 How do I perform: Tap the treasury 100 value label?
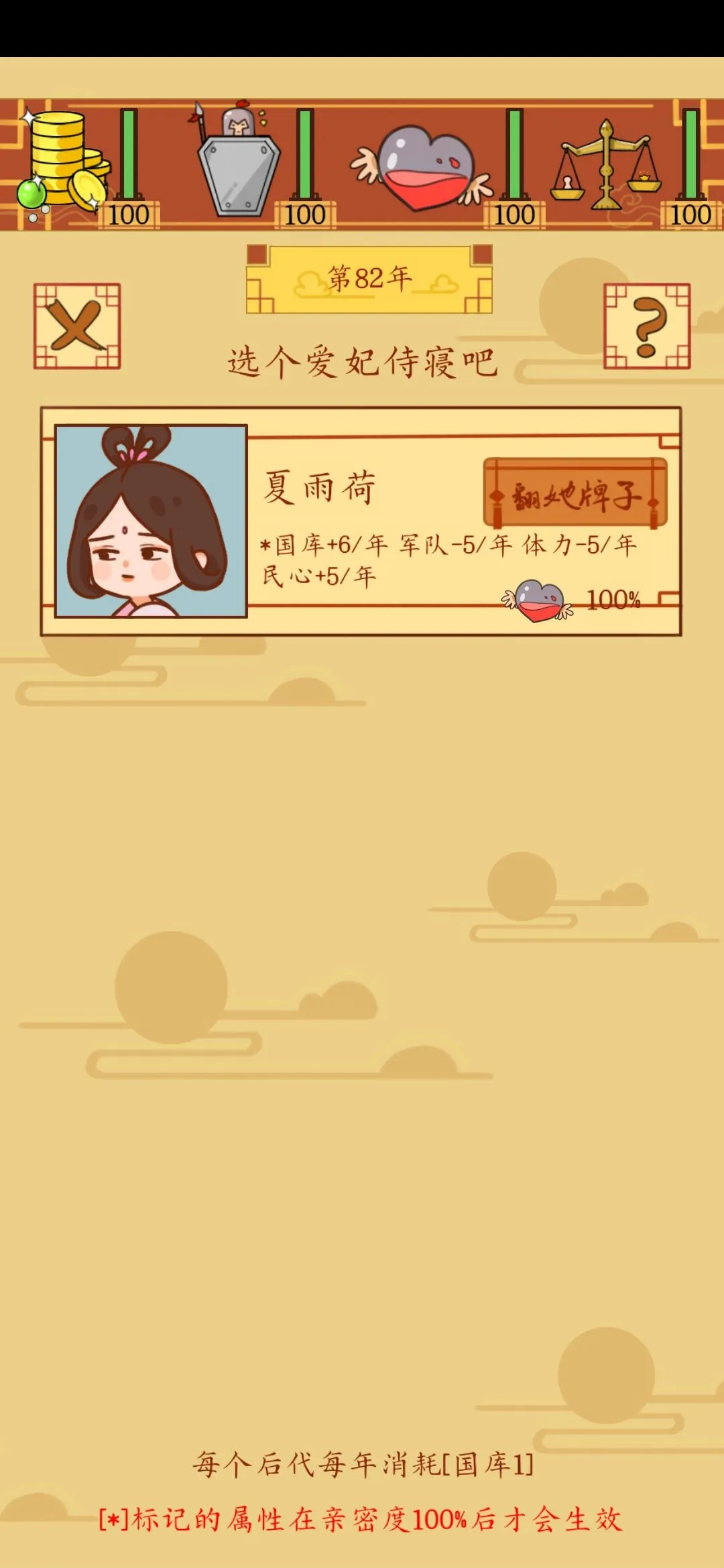point(131,216)
